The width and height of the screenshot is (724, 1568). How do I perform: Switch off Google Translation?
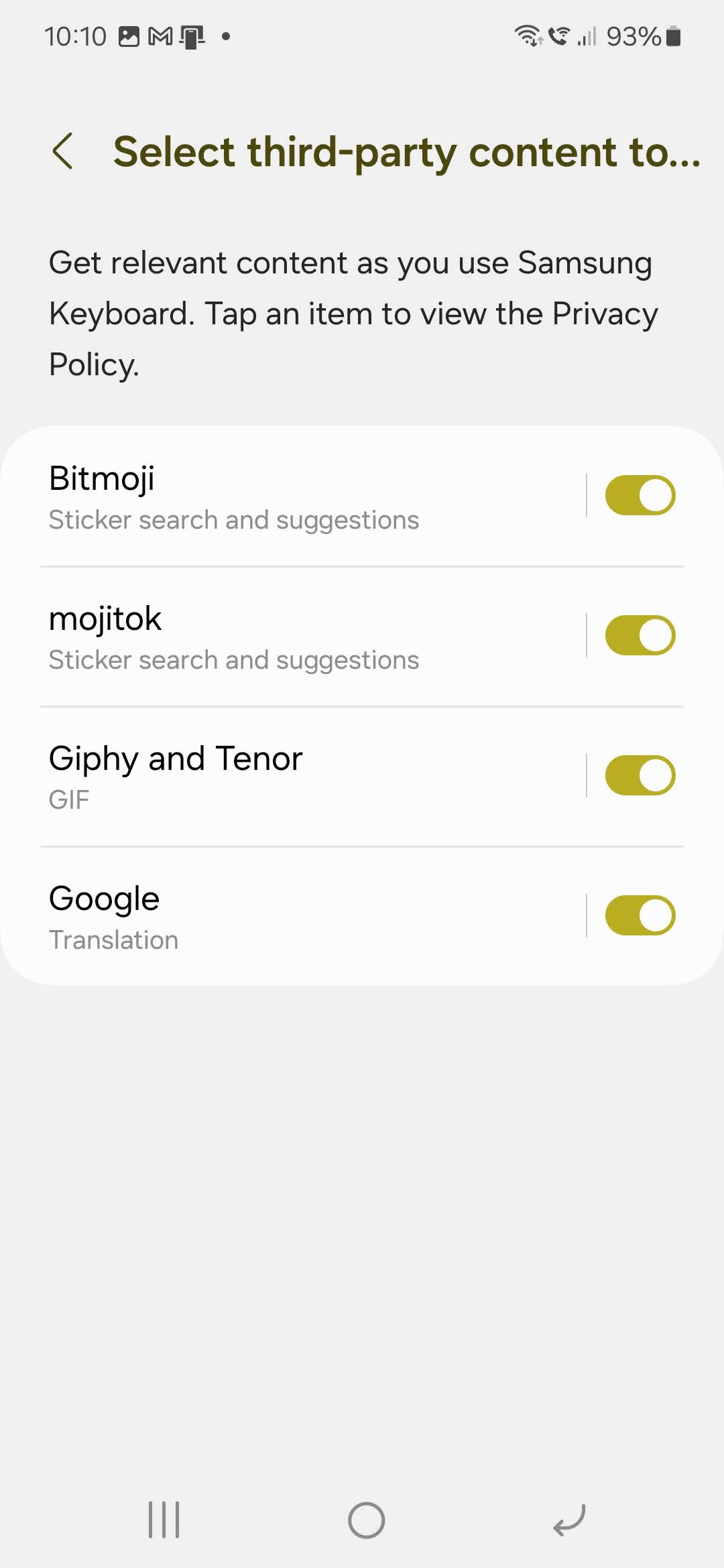[640, 915]
